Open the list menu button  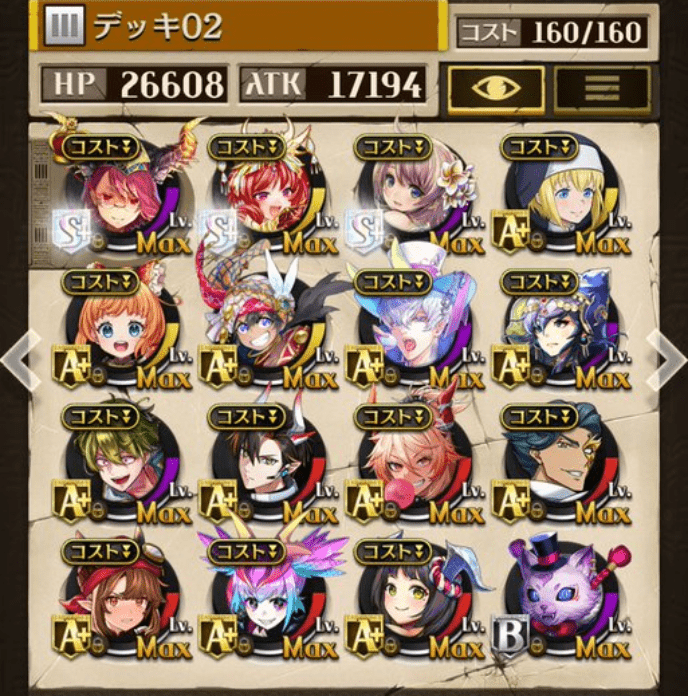tap(602, 86)
